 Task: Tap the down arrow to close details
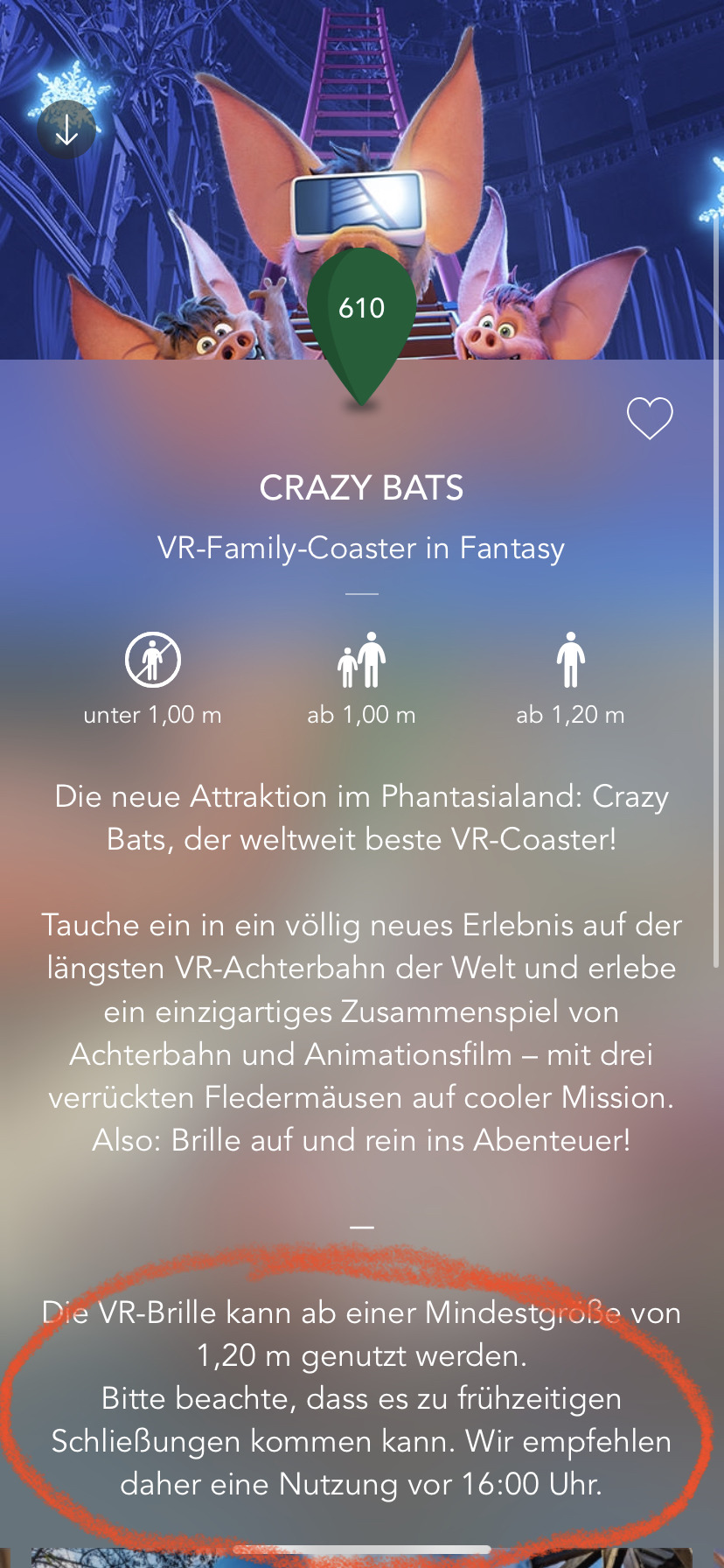pos(66,129)
